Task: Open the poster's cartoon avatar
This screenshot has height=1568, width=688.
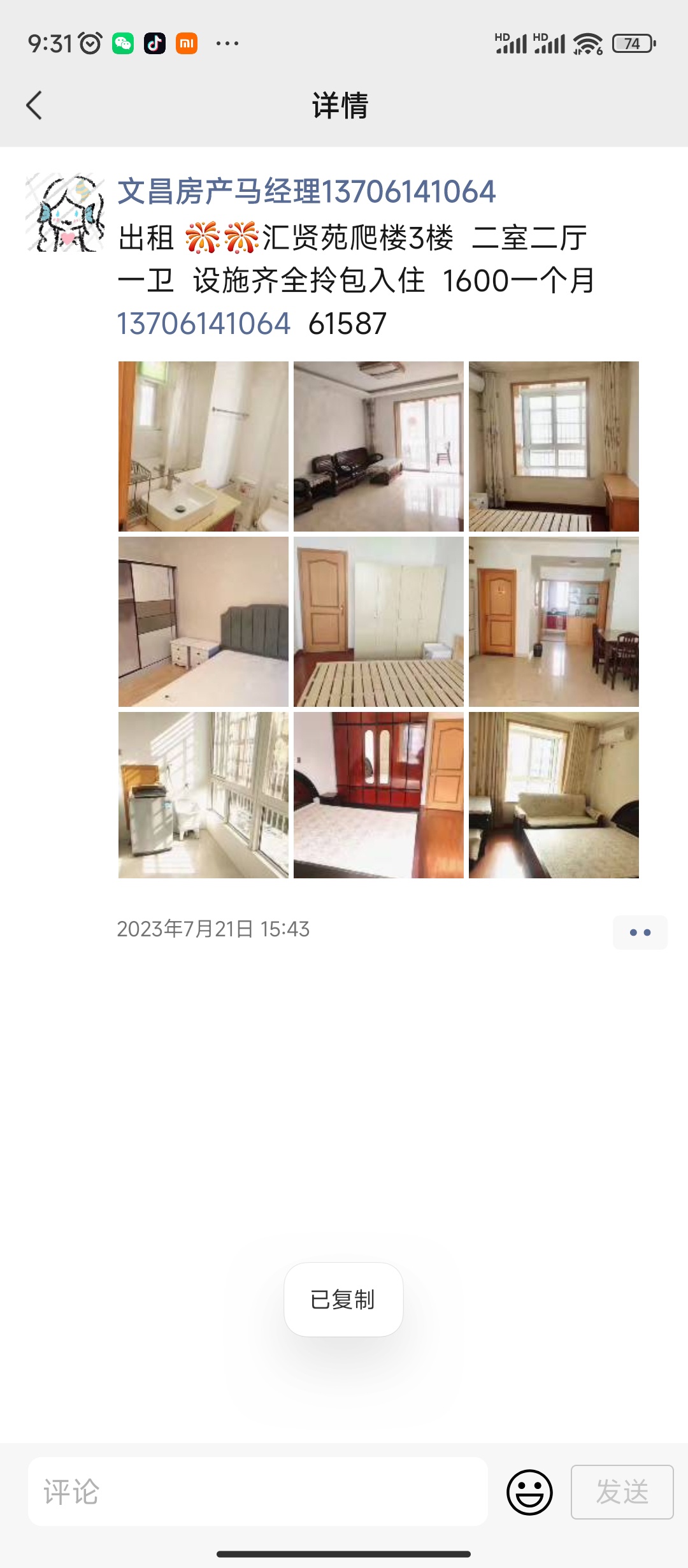Action: [x=66, y=212]
